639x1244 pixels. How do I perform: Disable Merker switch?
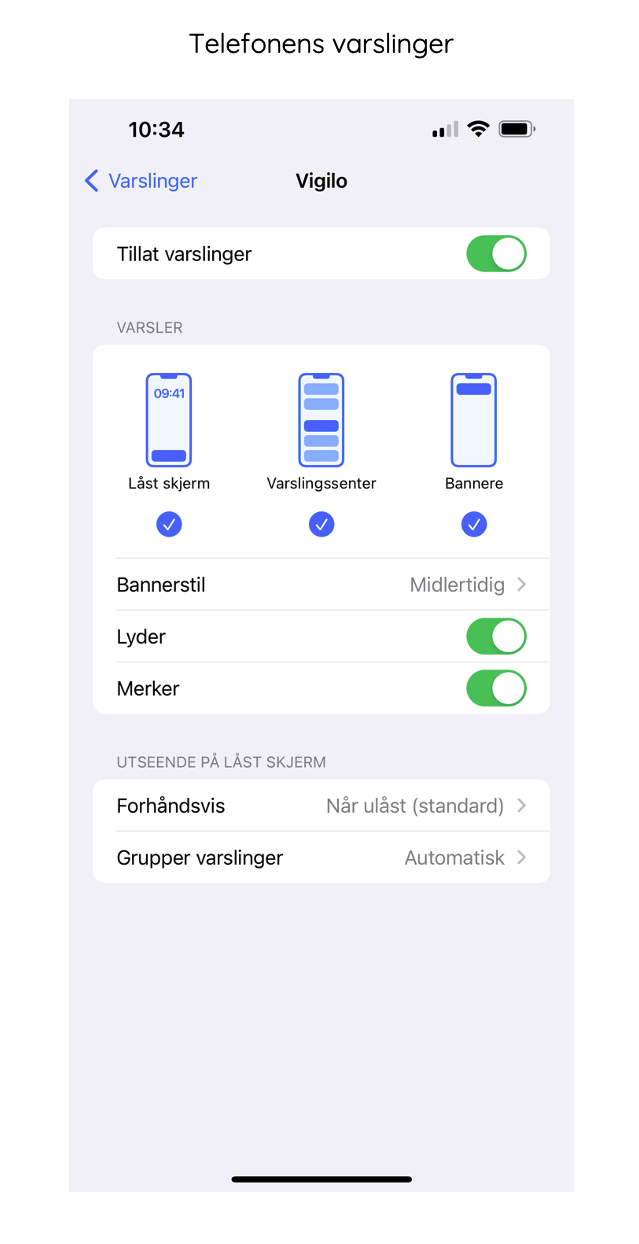coord(496,689)
